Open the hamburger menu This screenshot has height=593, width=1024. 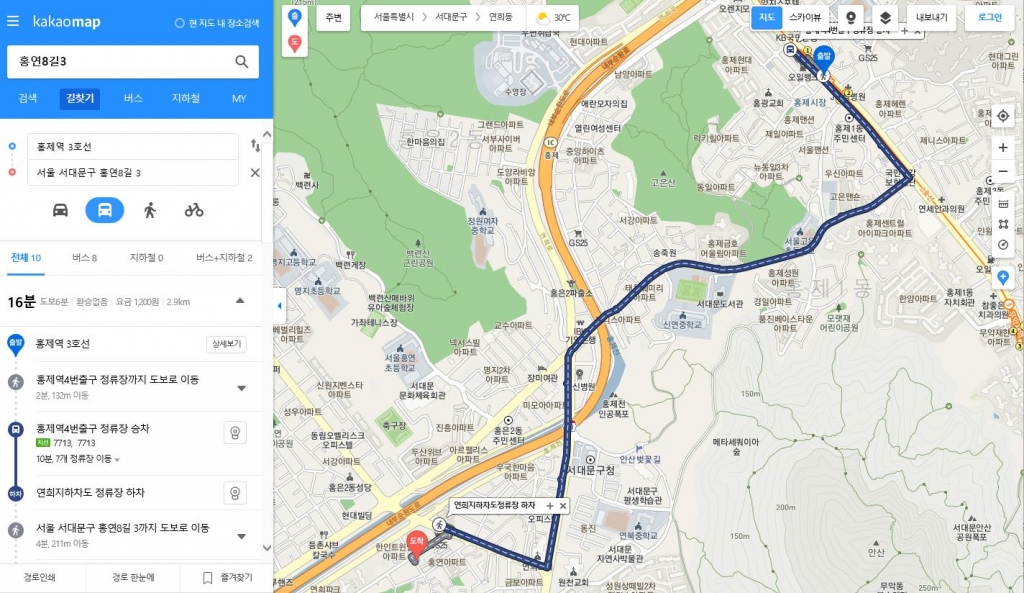click(x=14, y=21)
